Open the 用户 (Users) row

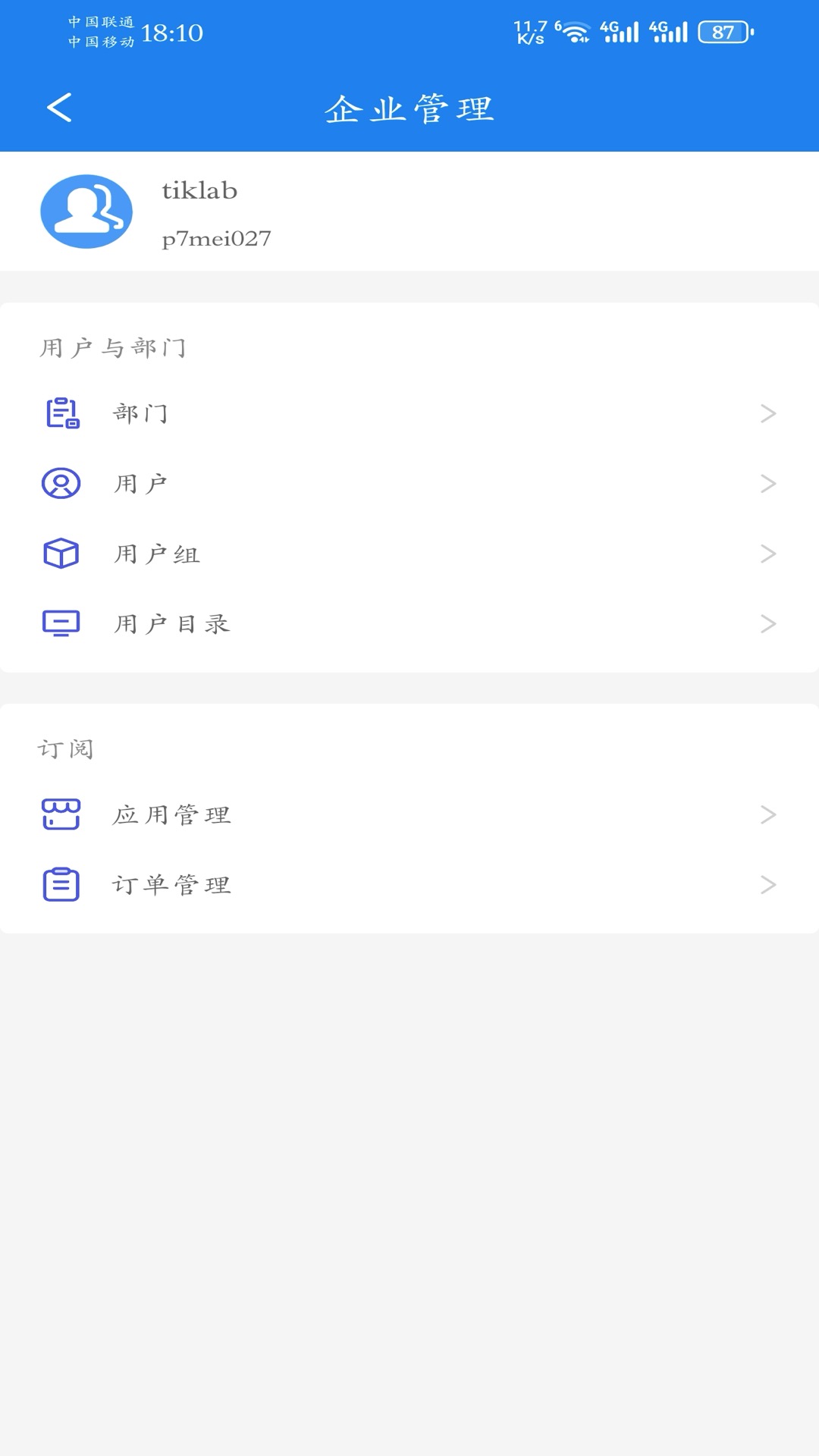tap(409, 483)
